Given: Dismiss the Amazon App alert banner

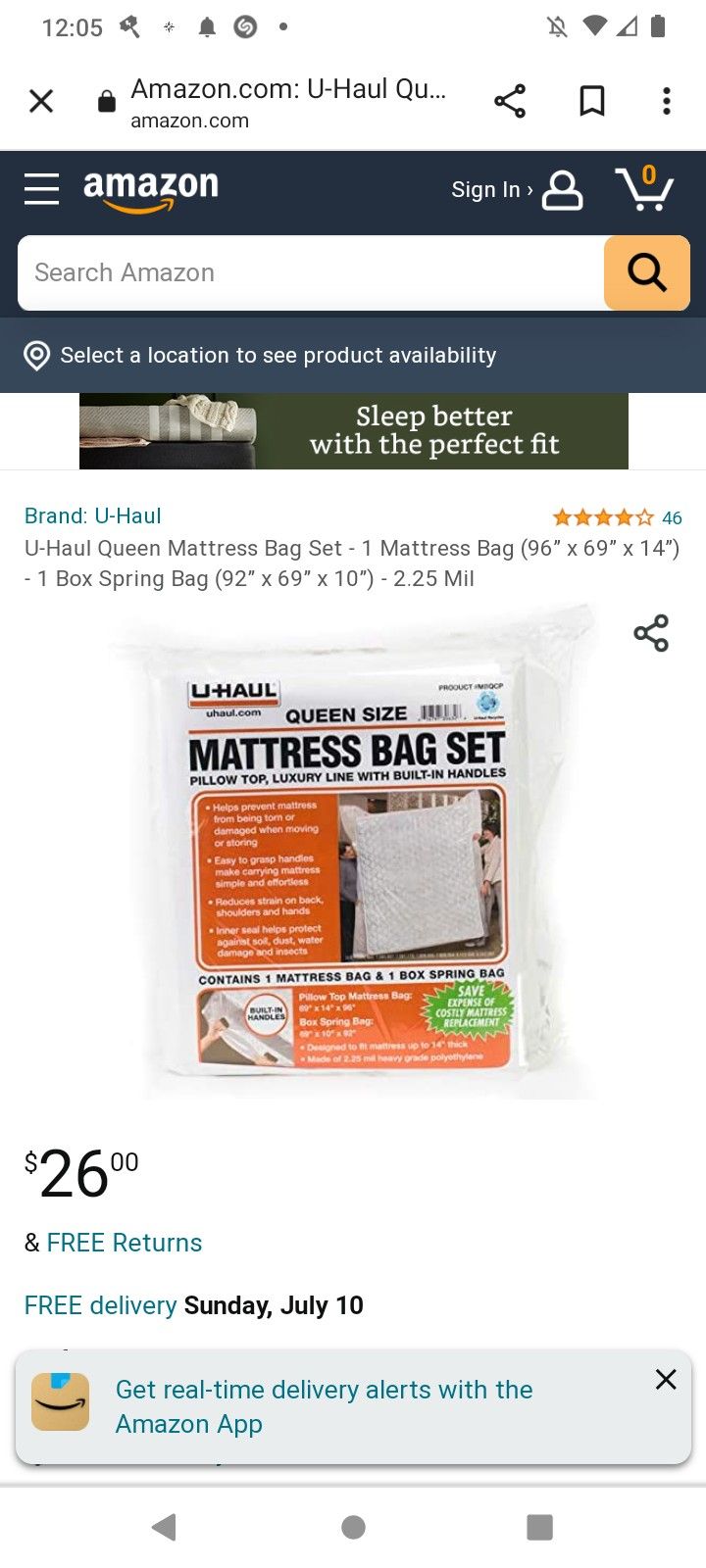Looking at the screenshot, I should 666,1380.
